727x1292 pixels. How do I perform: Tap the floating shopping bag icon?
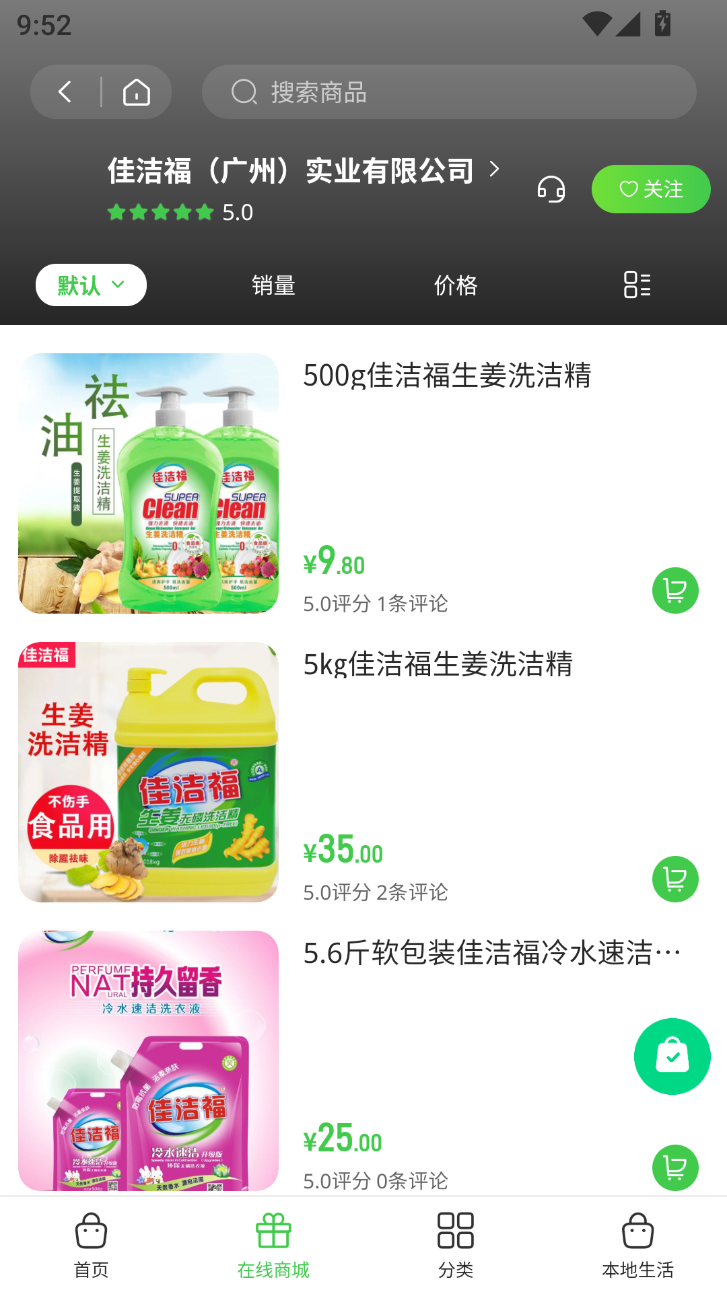click(x=672, y=1056)
